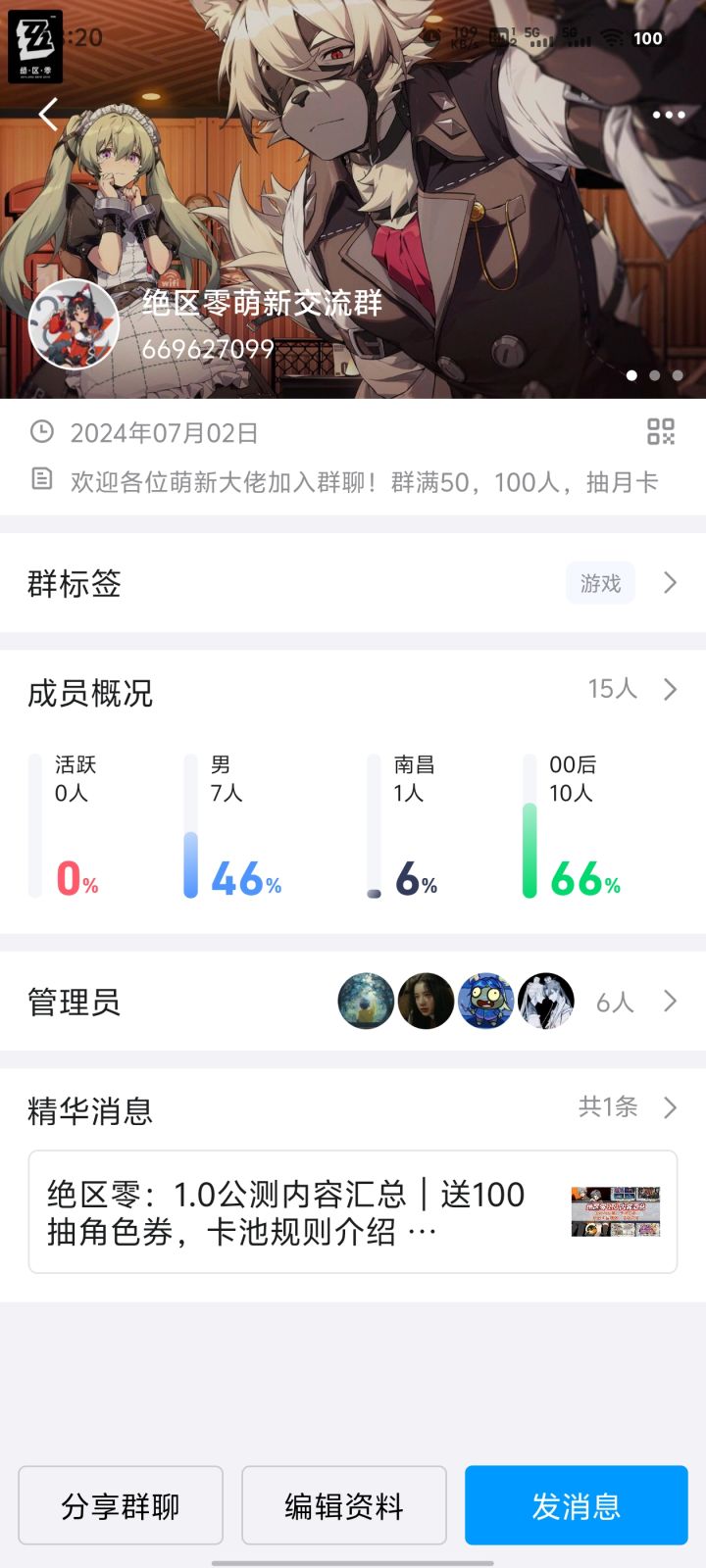
Task: Tap the group QR code icon
Action: tap(662, 431)
